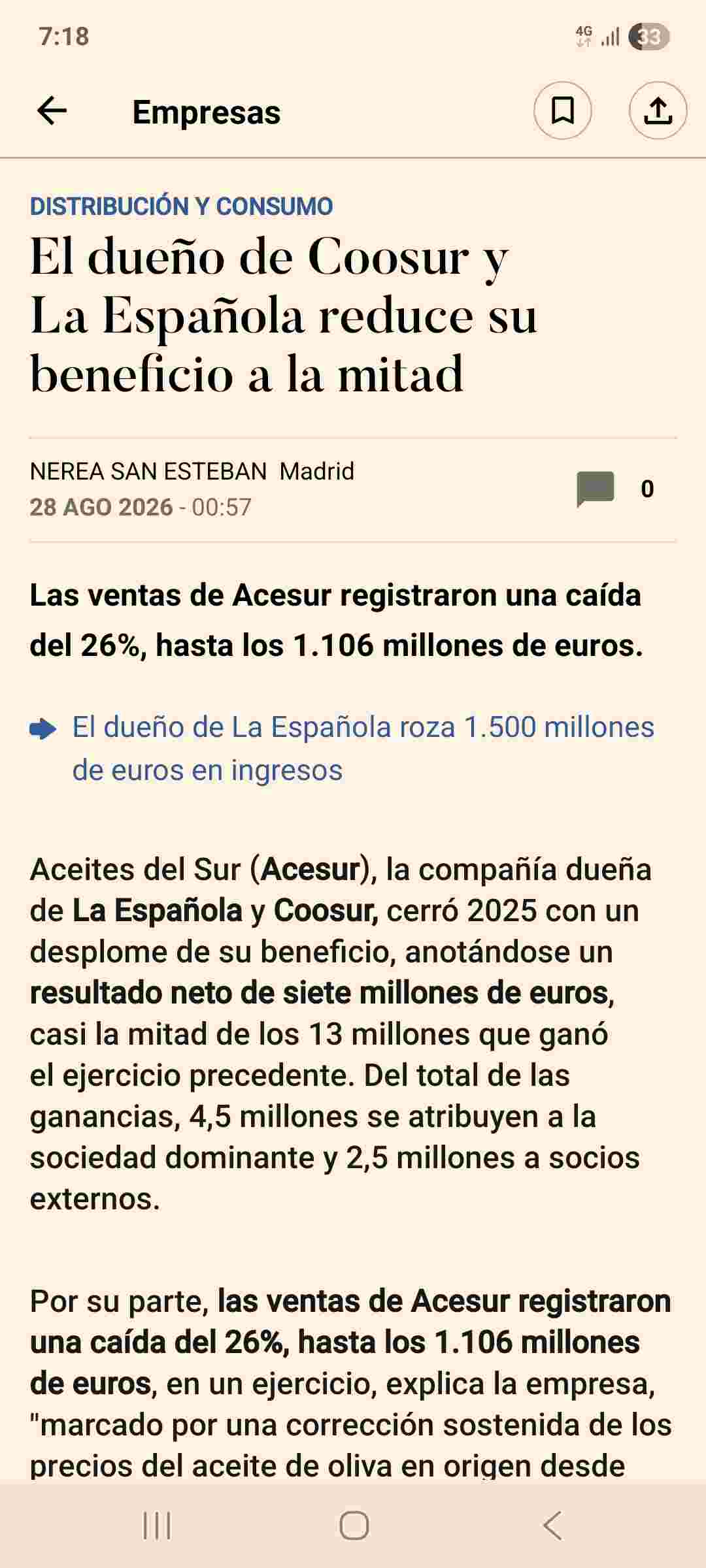Open the comments bubble
706x1568 pixels.
pos(595,489)
